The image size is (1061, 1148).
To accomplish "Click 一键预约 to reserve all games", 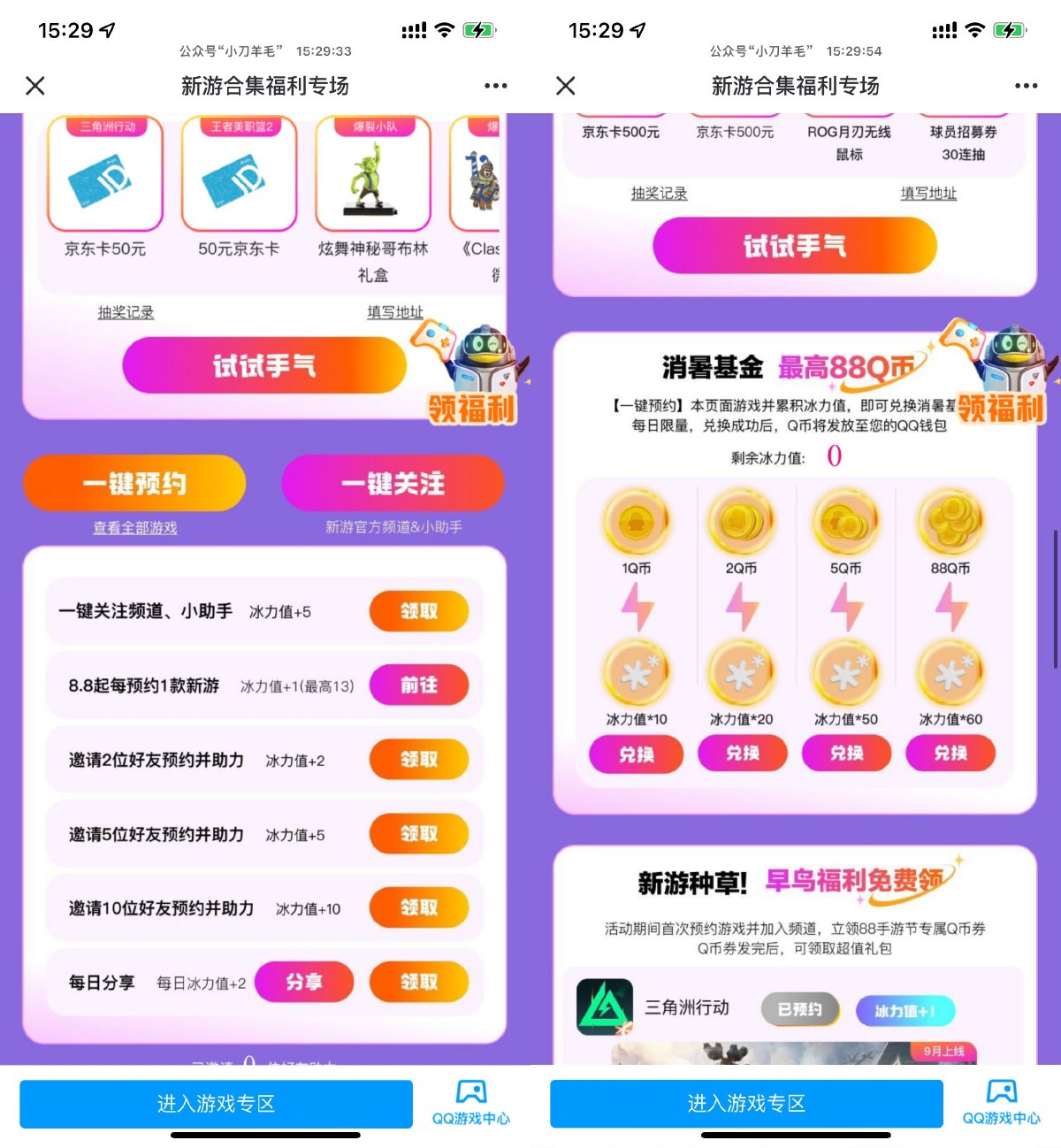I will [x=134, y=484].
